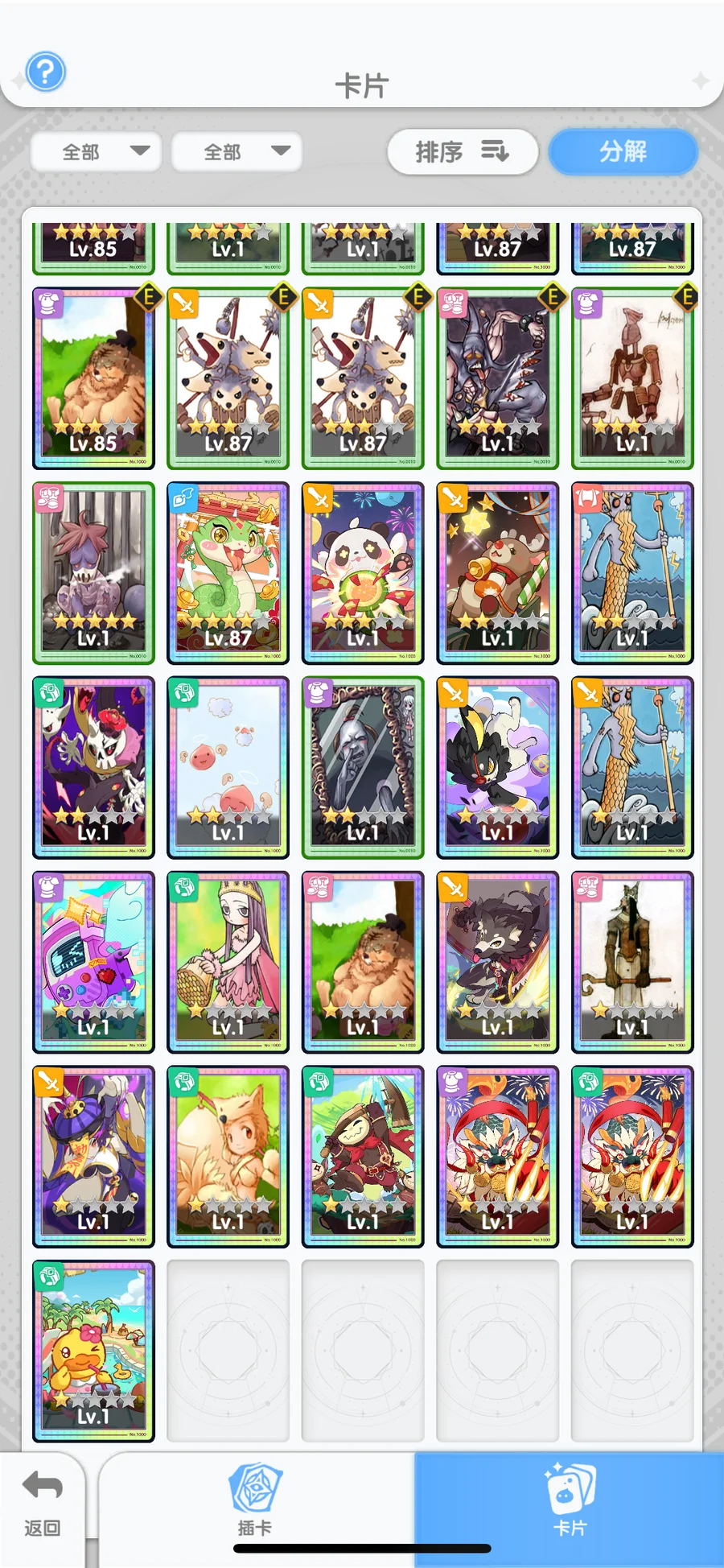
Task: Open the orange fox girl card
Action: pos(228,1157)
